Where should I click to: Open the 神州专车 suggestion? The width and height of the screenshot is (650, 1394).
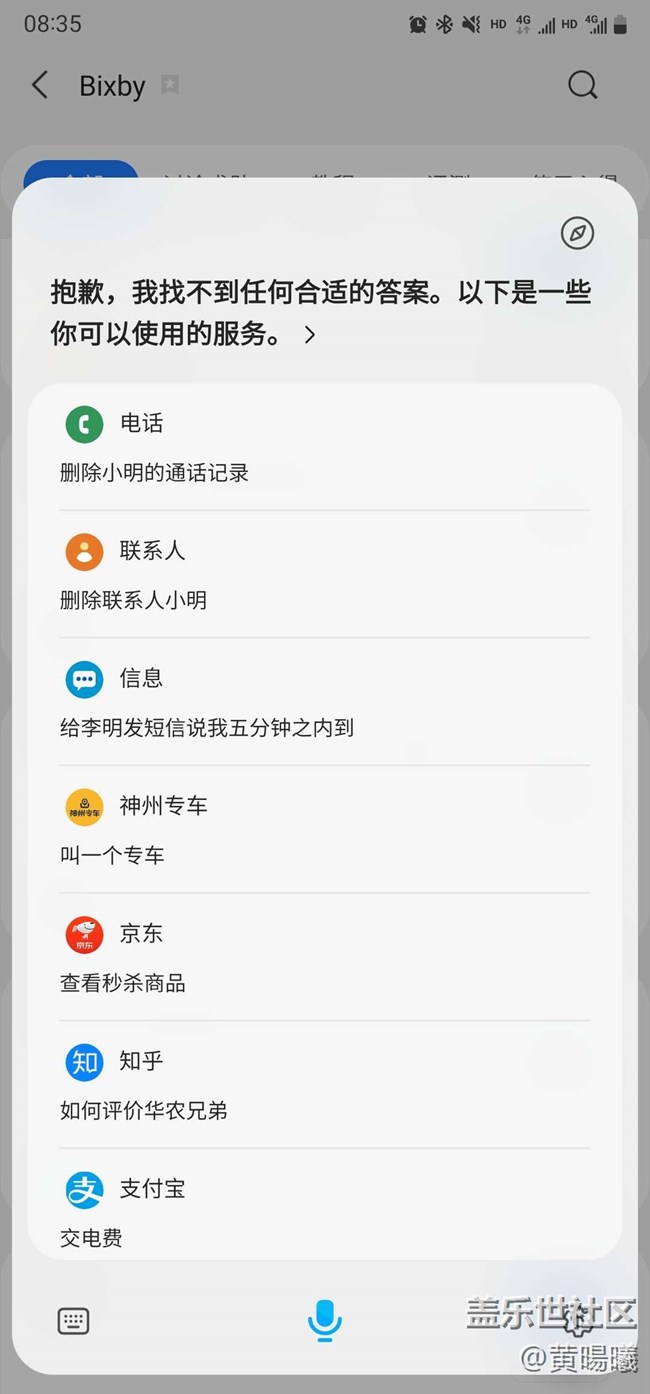pyautogui.click(x=324, y=829)
